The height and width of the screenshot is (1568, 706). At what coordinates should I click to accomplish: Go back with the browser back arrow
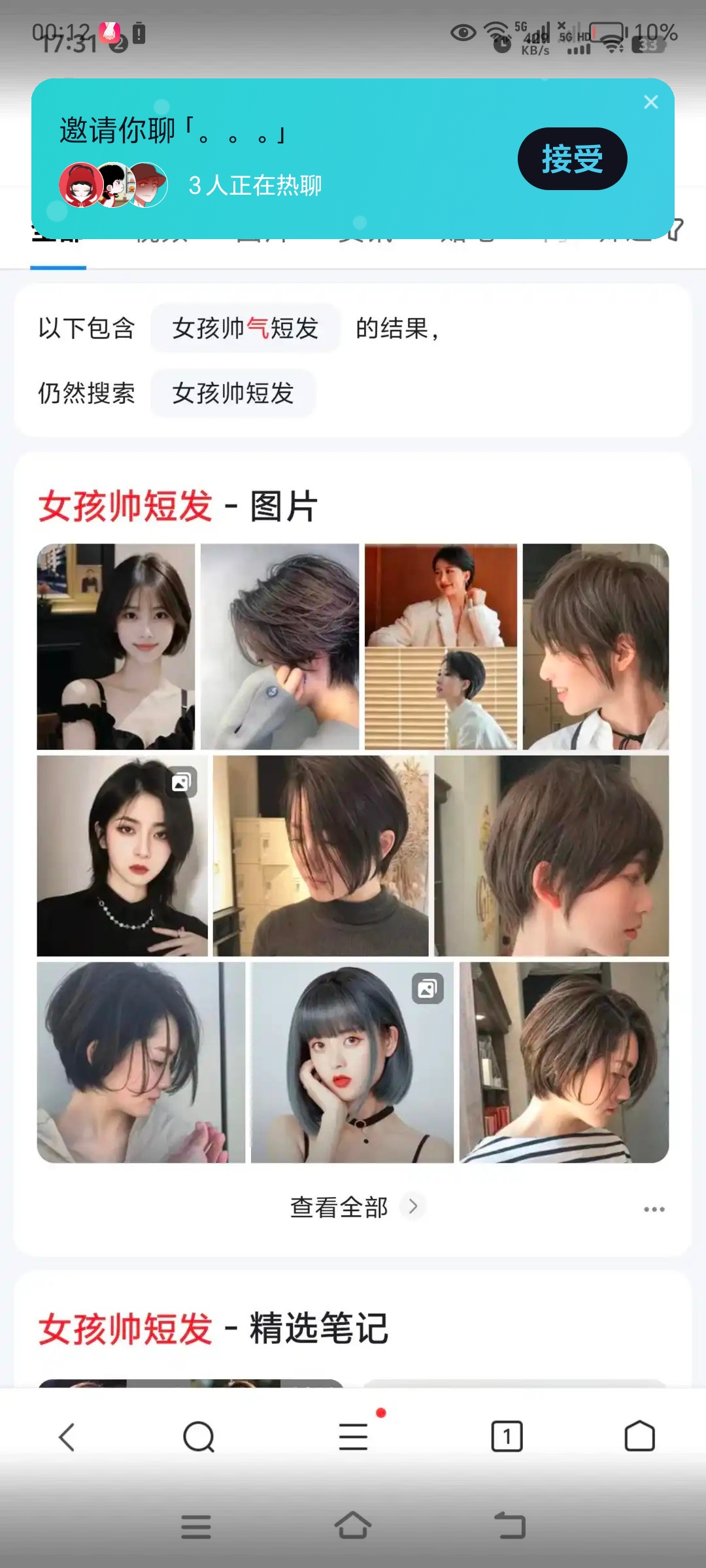(x=67, y=1437)
